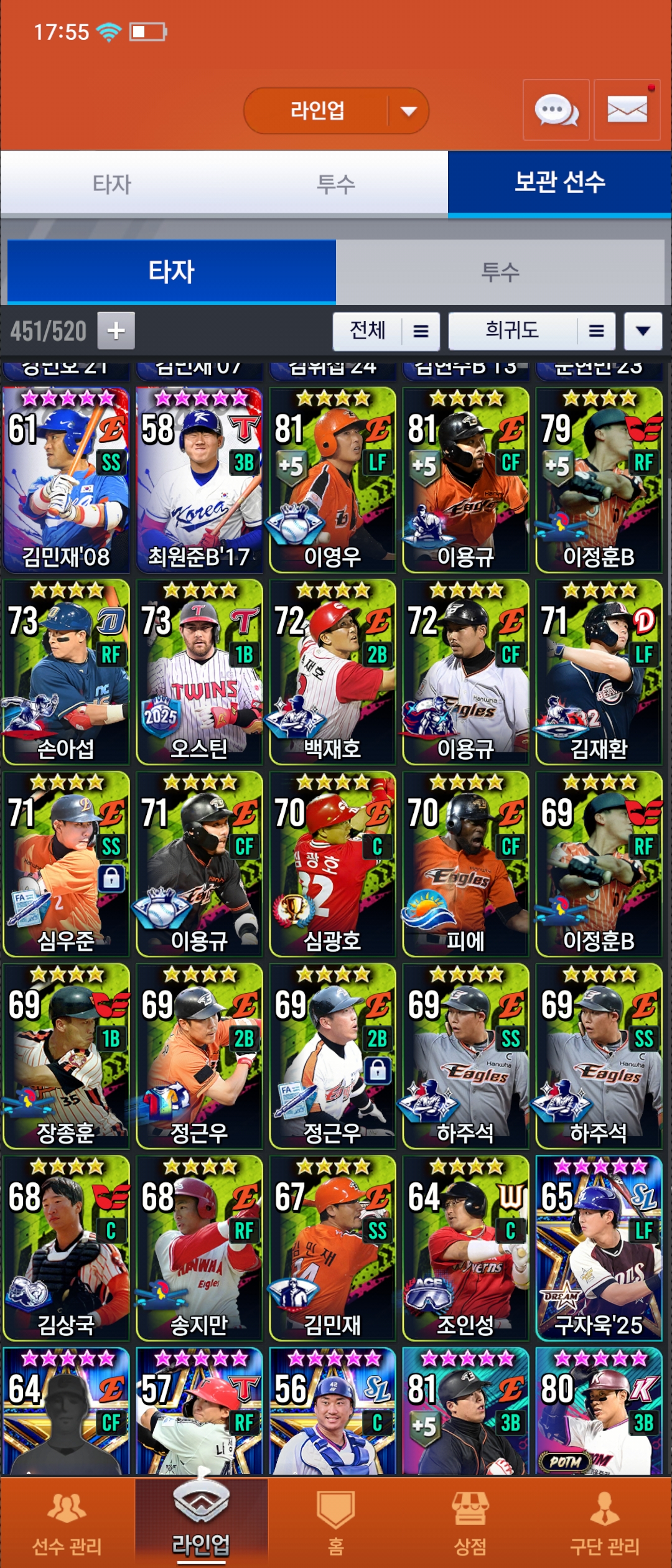The image size is (672, 1568).
Task: Open the mailbox envelope icon
Action: 627,111
